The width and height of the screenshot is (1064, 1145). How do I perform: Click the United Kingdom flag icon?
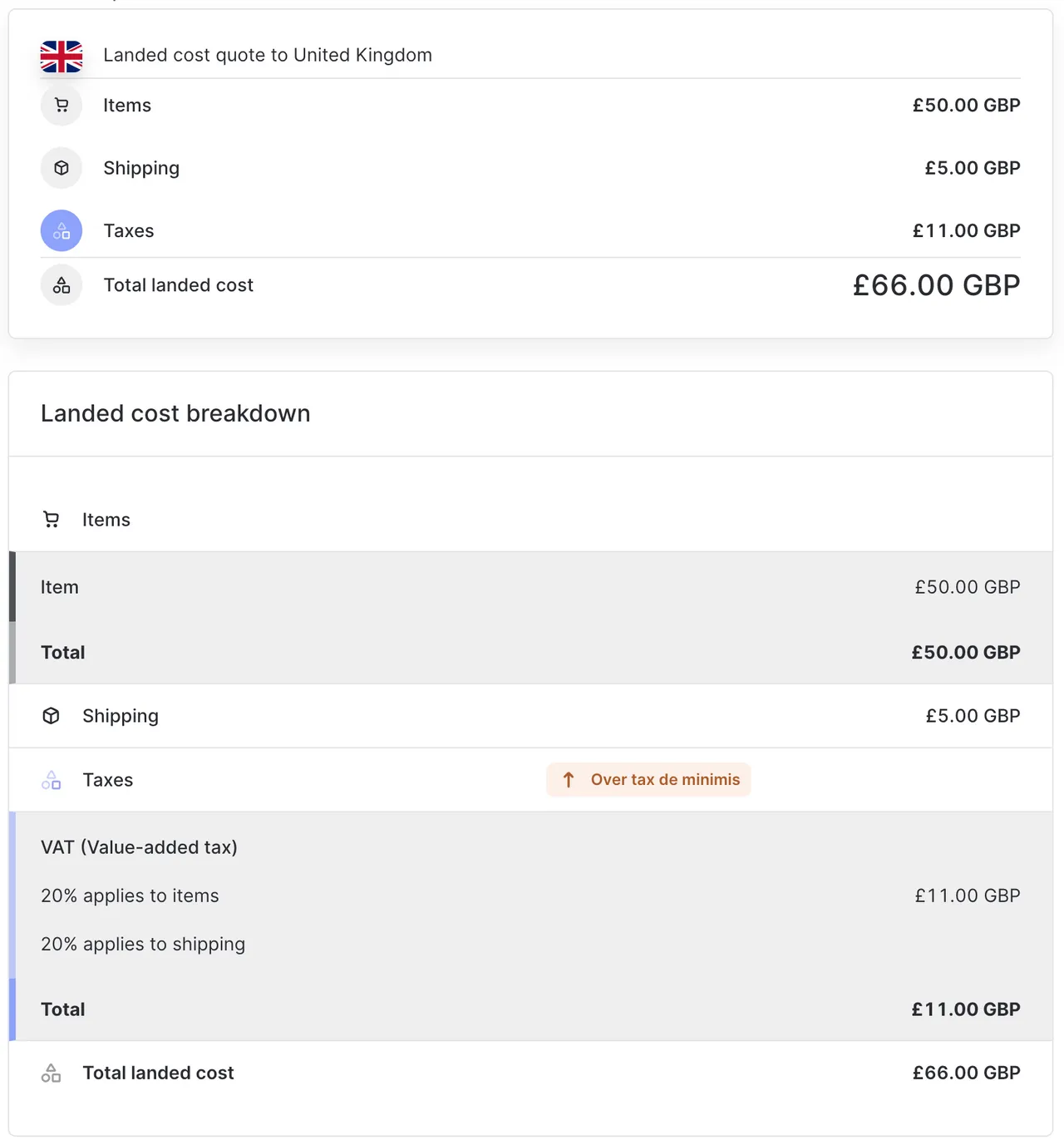click(62, 55)
